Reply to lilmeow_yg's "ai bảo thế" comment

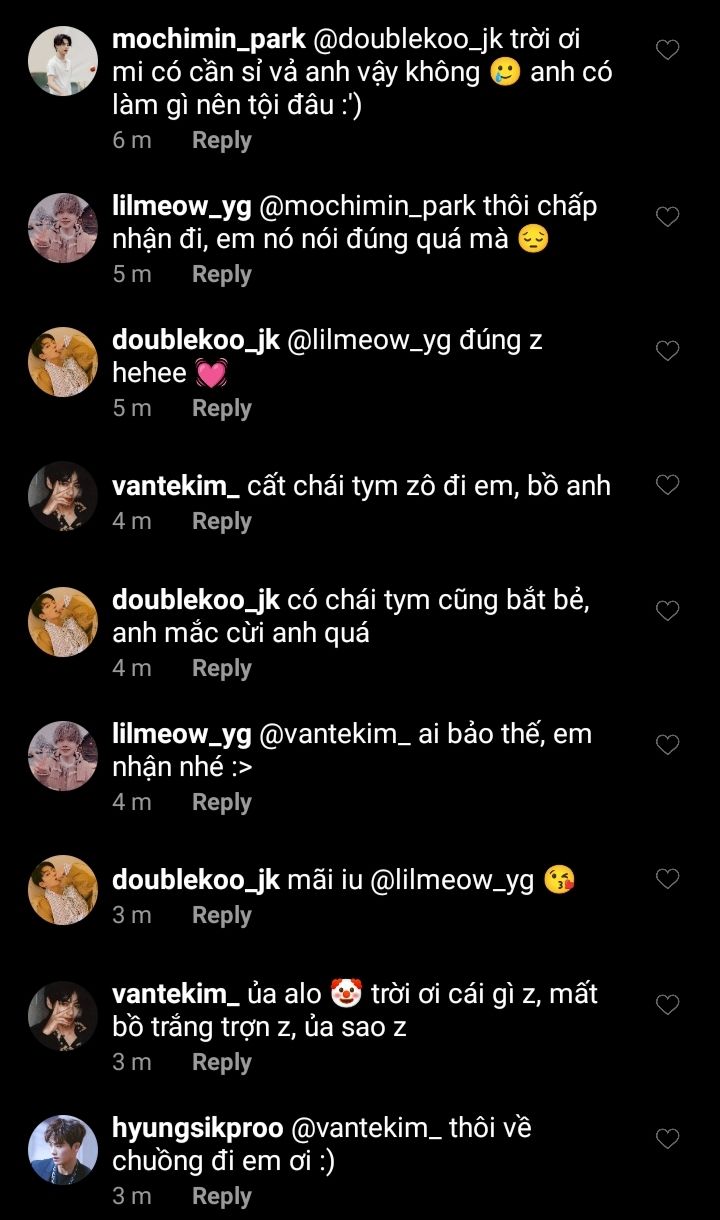[221, 803]
